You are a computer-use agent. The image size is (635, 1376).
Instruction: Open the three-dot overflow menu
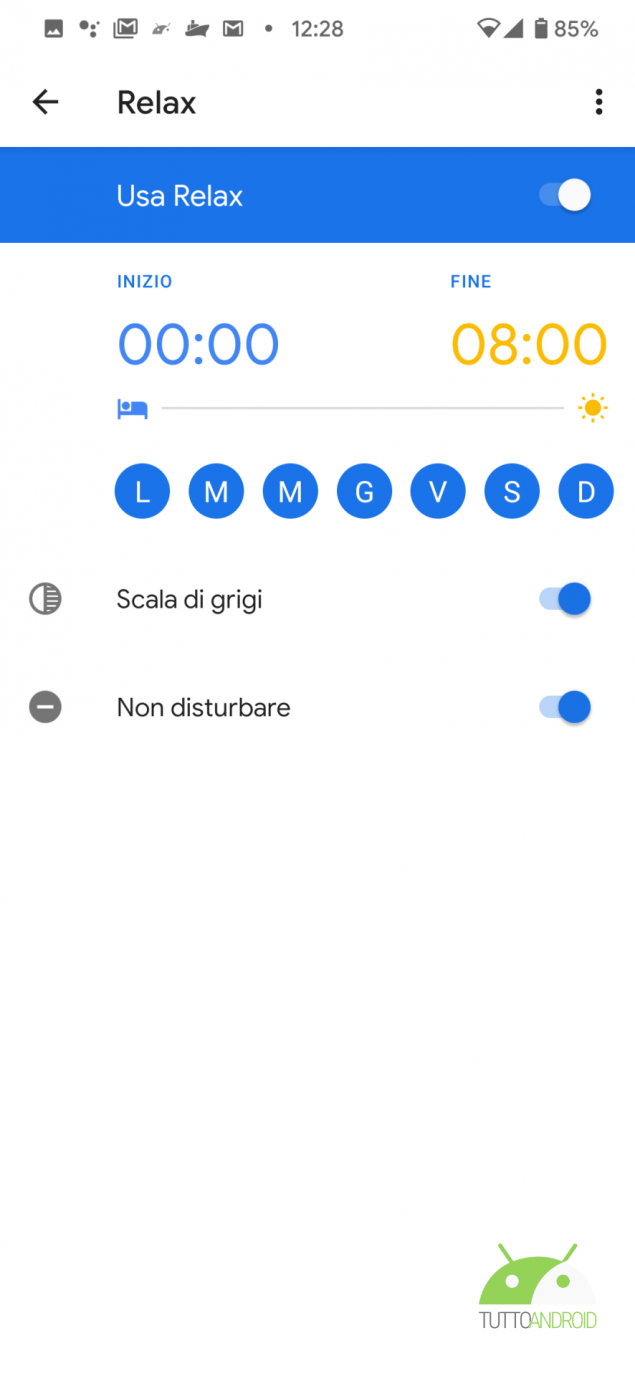tap(598, 102)
